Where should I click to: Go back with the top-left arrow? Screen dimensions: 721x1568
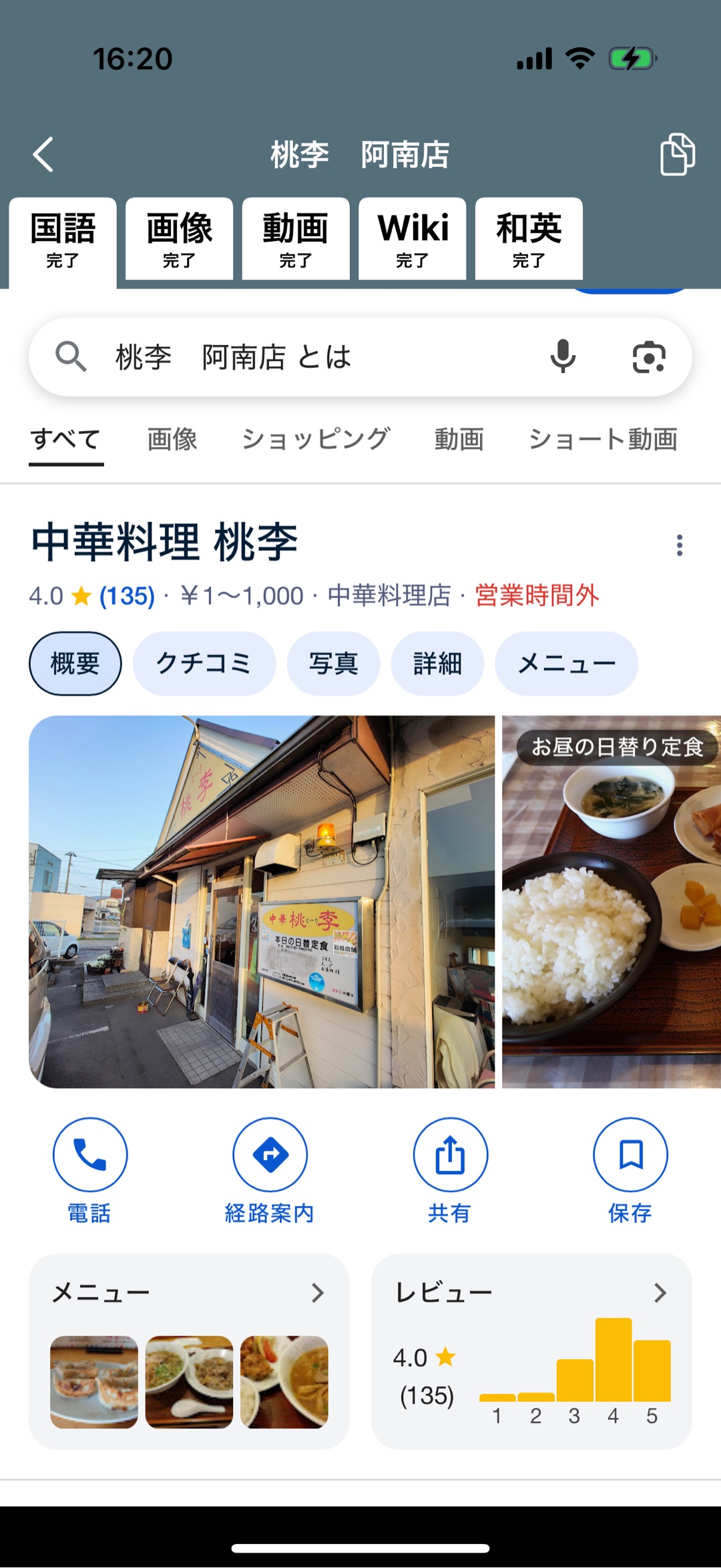tap(44, 155)
